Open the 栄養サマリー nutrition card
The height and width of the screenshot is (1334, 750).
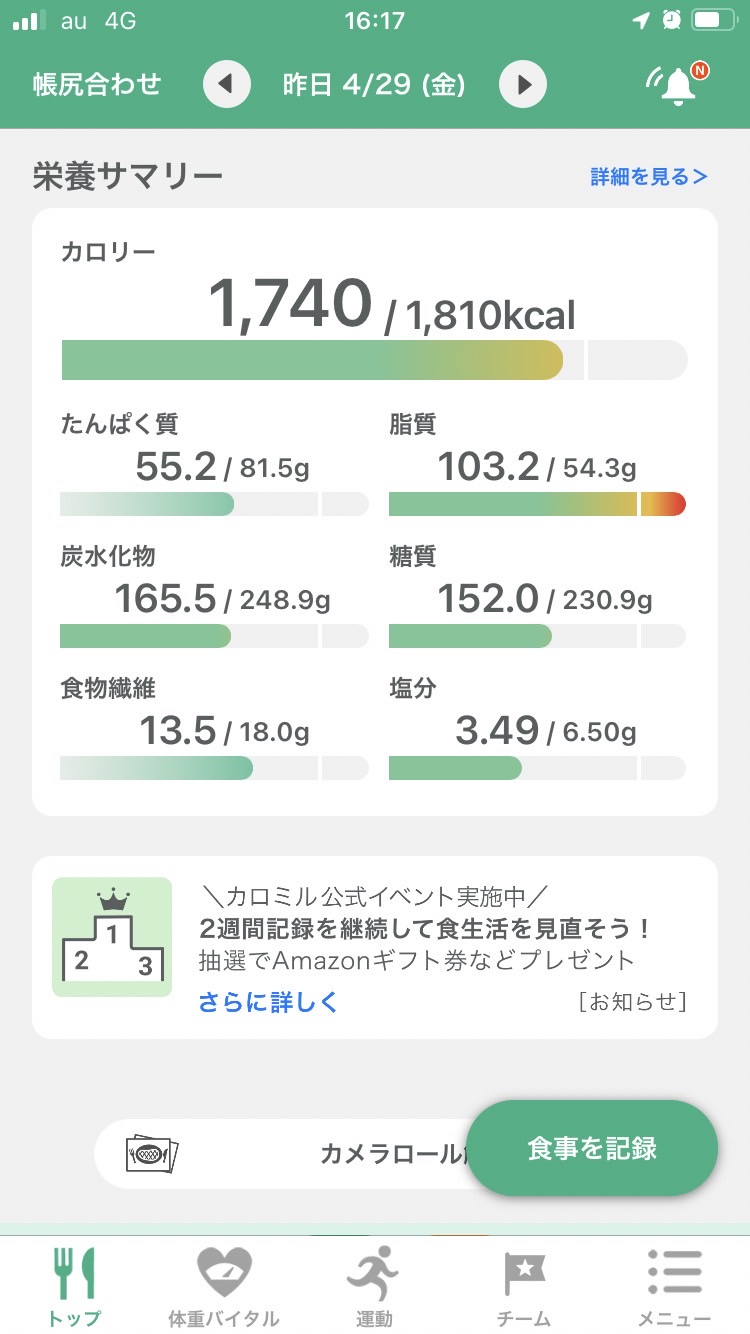click(375, 512)
